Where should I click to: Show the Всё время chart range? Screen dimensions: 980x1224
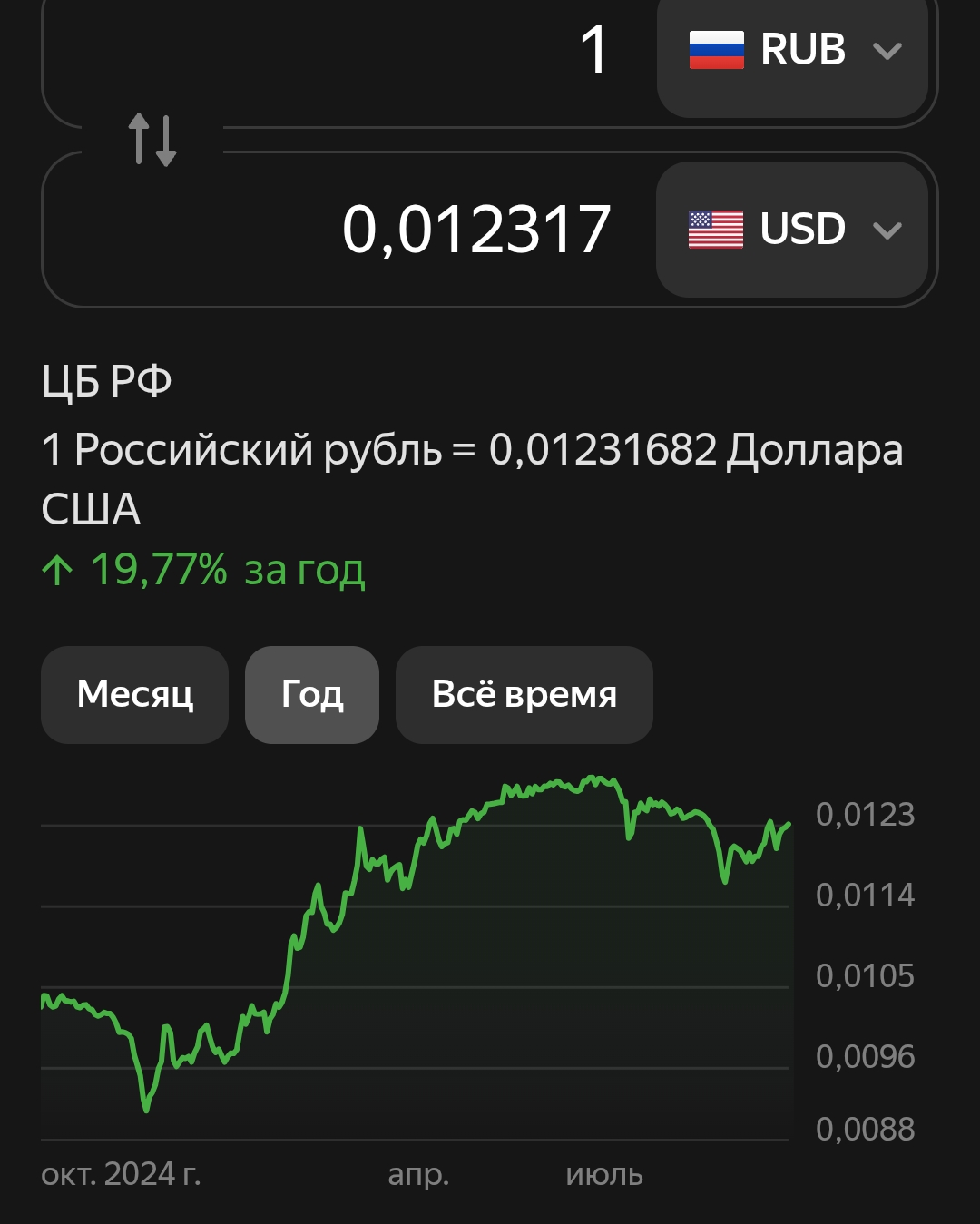(524, 695)
